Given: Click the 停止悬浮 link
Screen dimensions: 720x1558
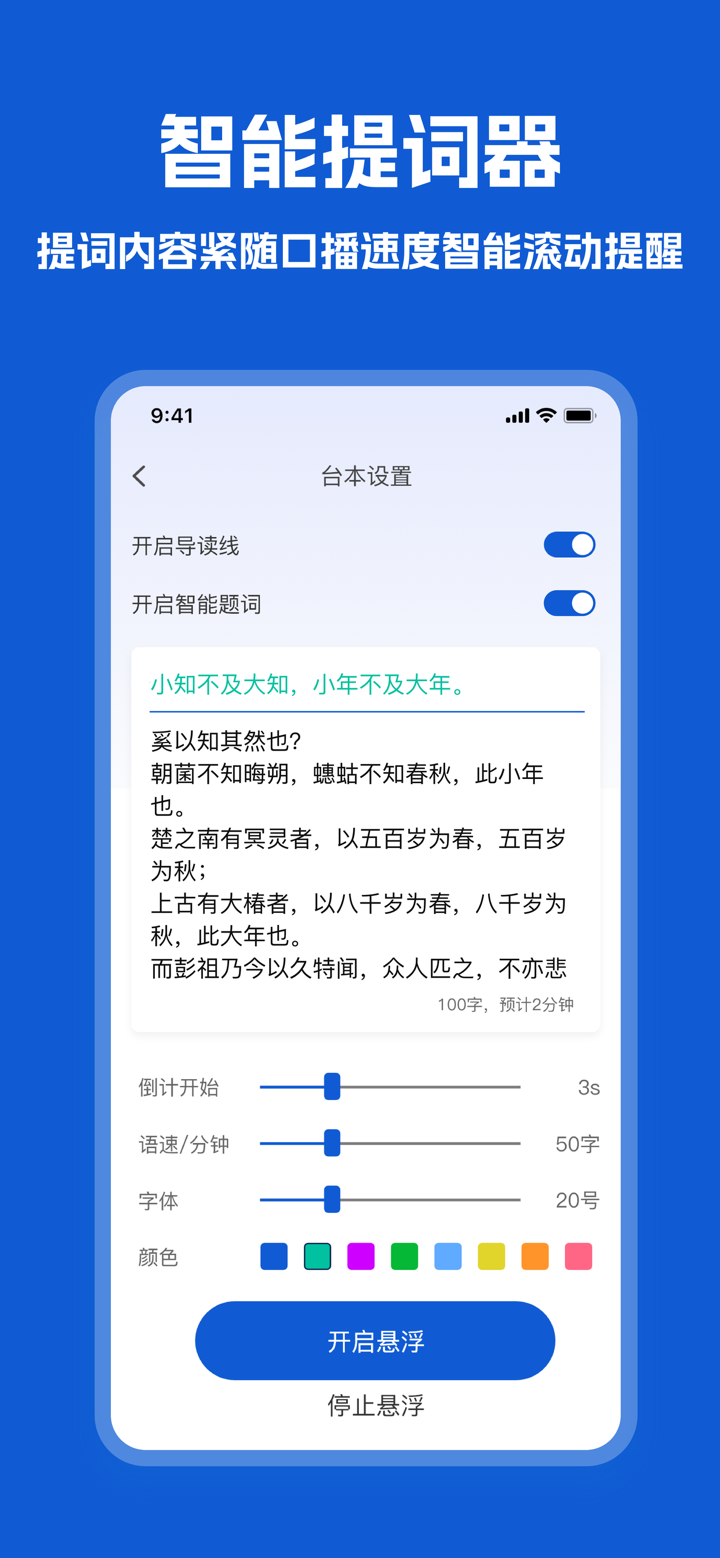Looking at the screenshot, I should [375, 1405].
